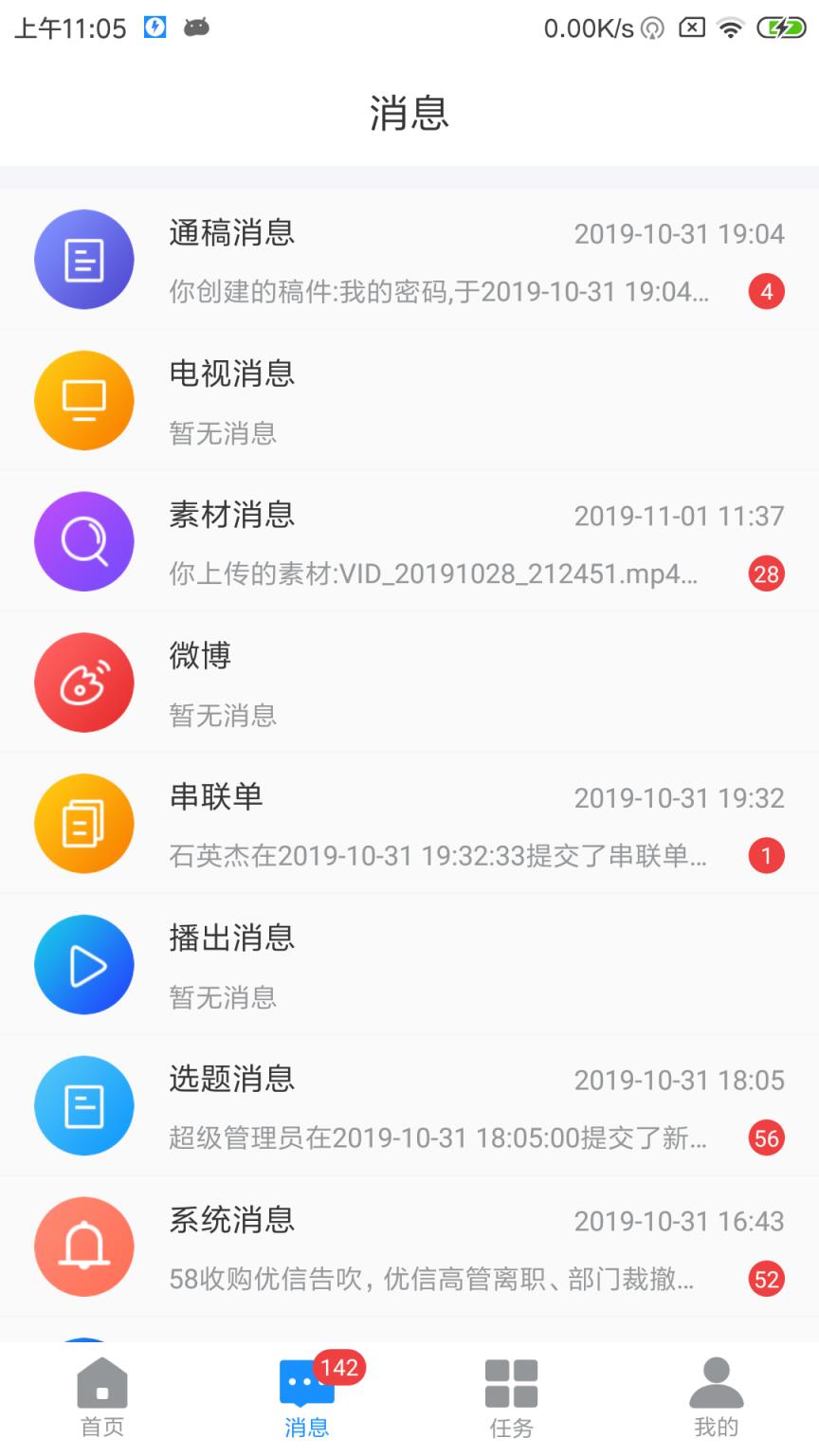819x1456 pixels.
Task: Click the 微博 Weibo icon
Action: coord(83,682)
